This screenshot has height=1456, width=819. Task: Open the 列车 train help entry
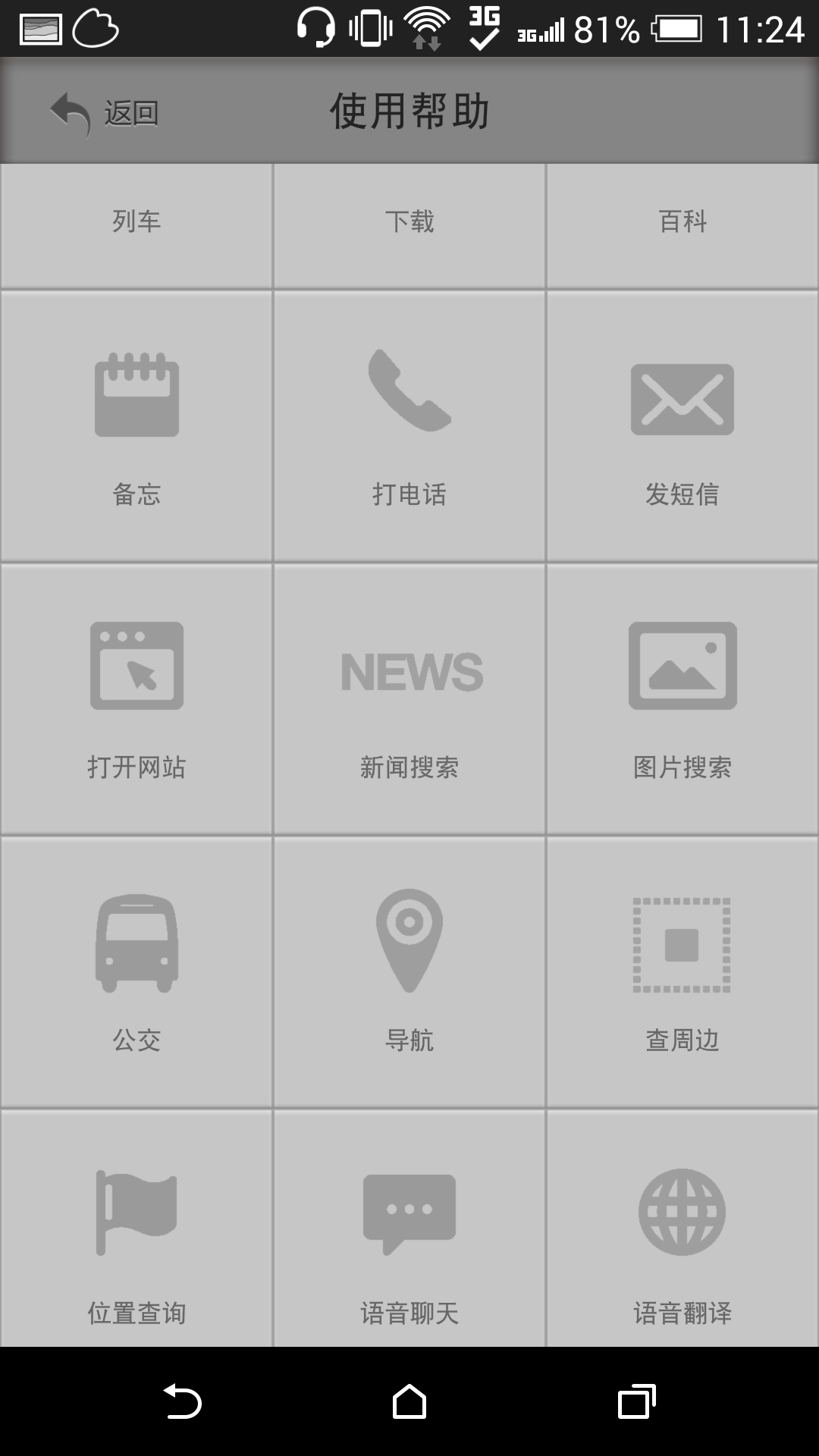pyautogui.click(x=136, y=222)
